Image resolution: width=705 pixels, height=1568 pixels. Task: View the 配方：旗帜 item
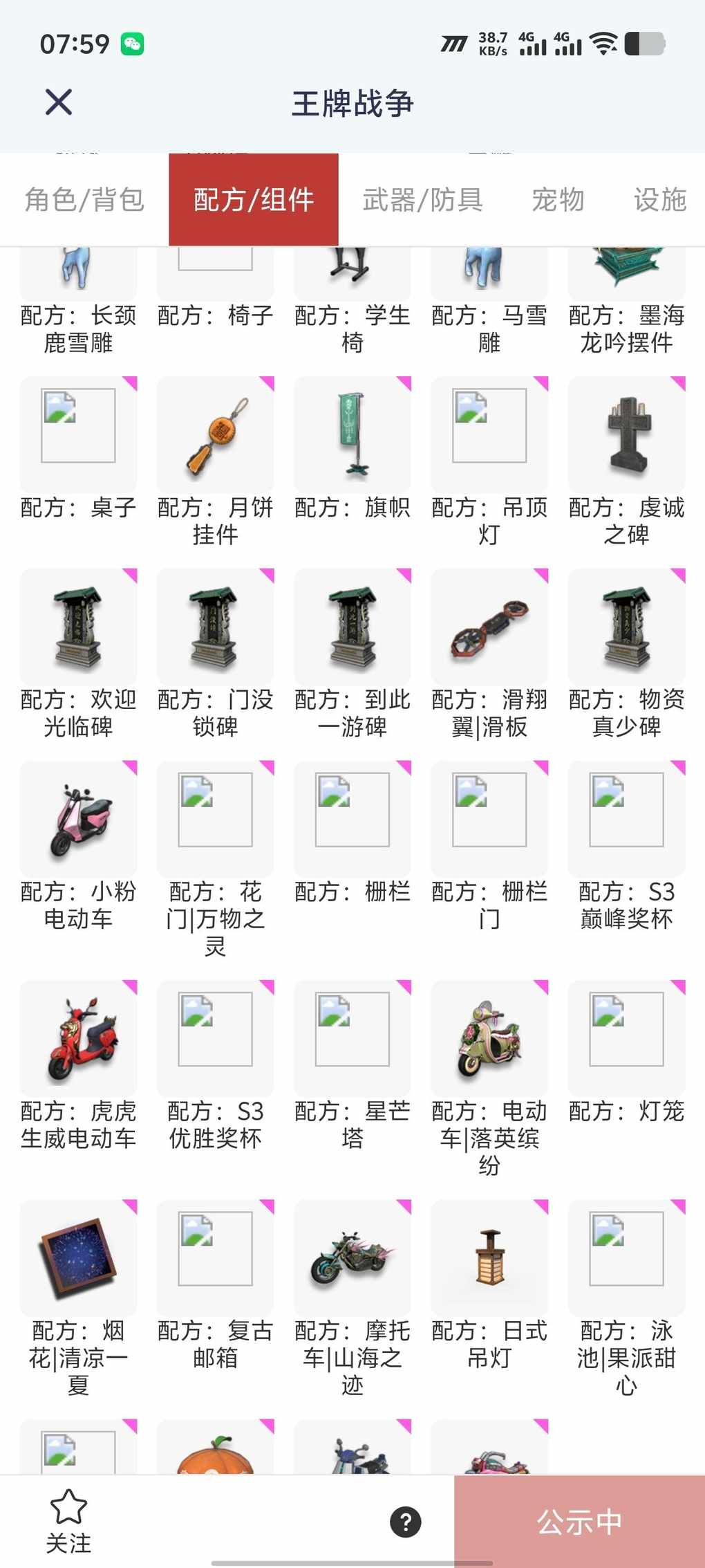352,436
